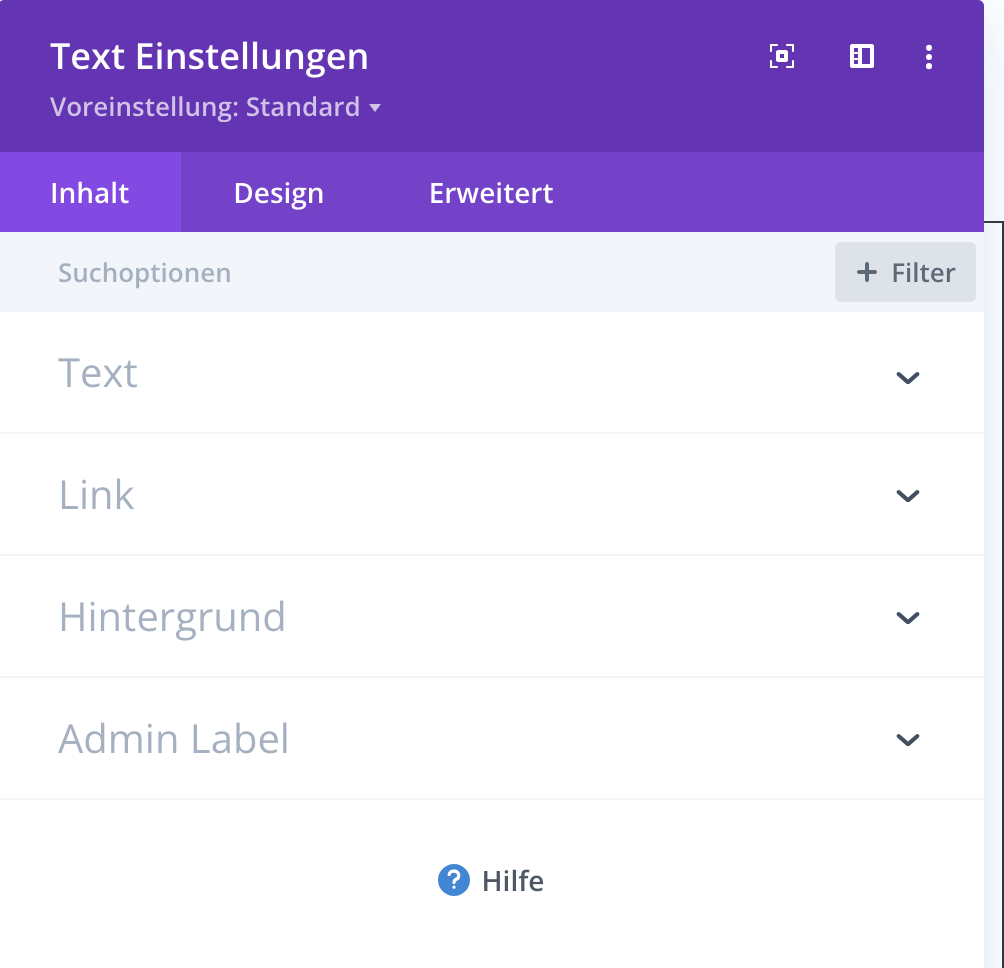1004x968 pixels.
Task: Switch to the Erweitert tab
Action: pos(491,193)
